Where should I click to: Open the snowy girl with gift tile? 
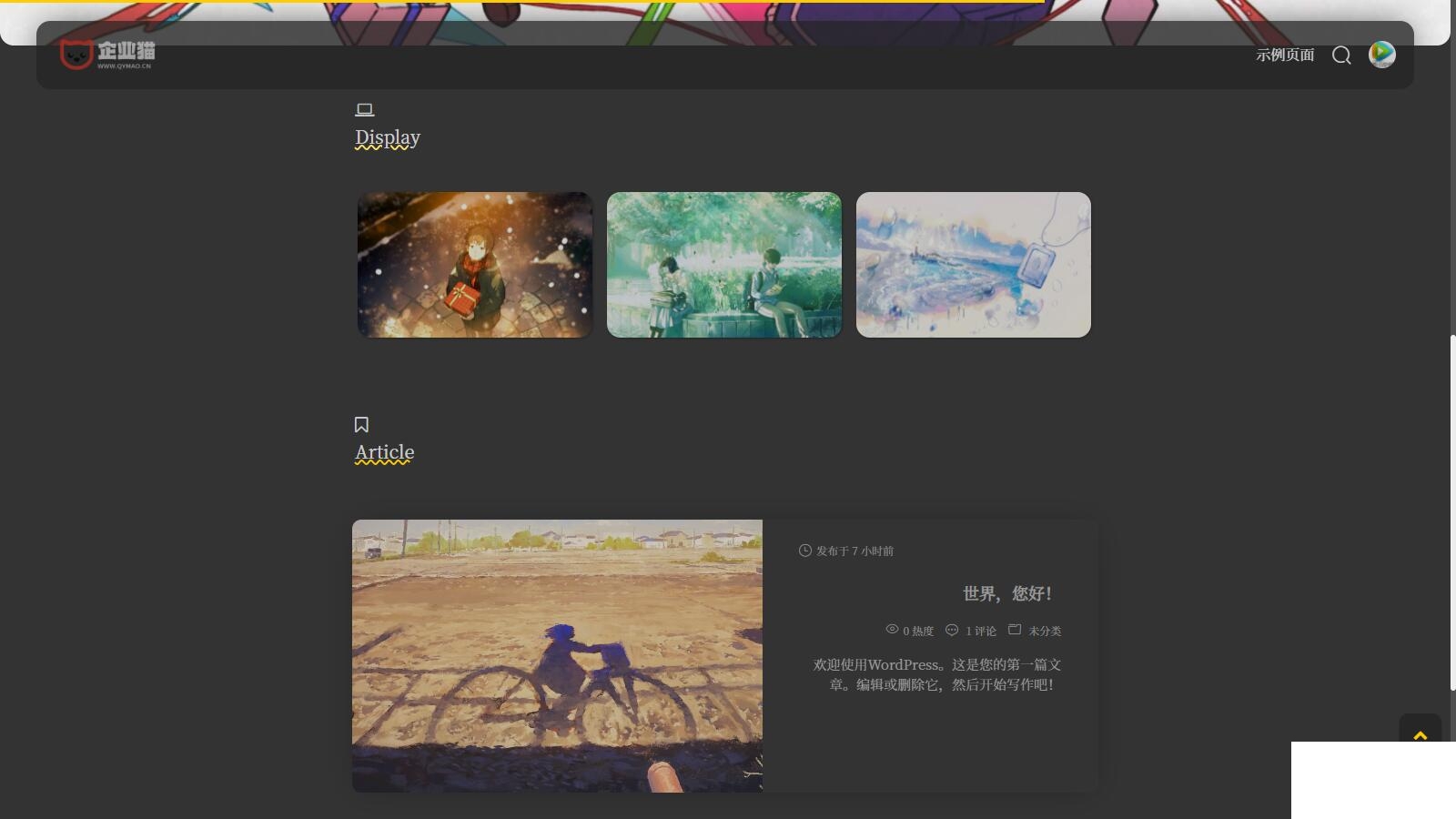pos(474,265)
